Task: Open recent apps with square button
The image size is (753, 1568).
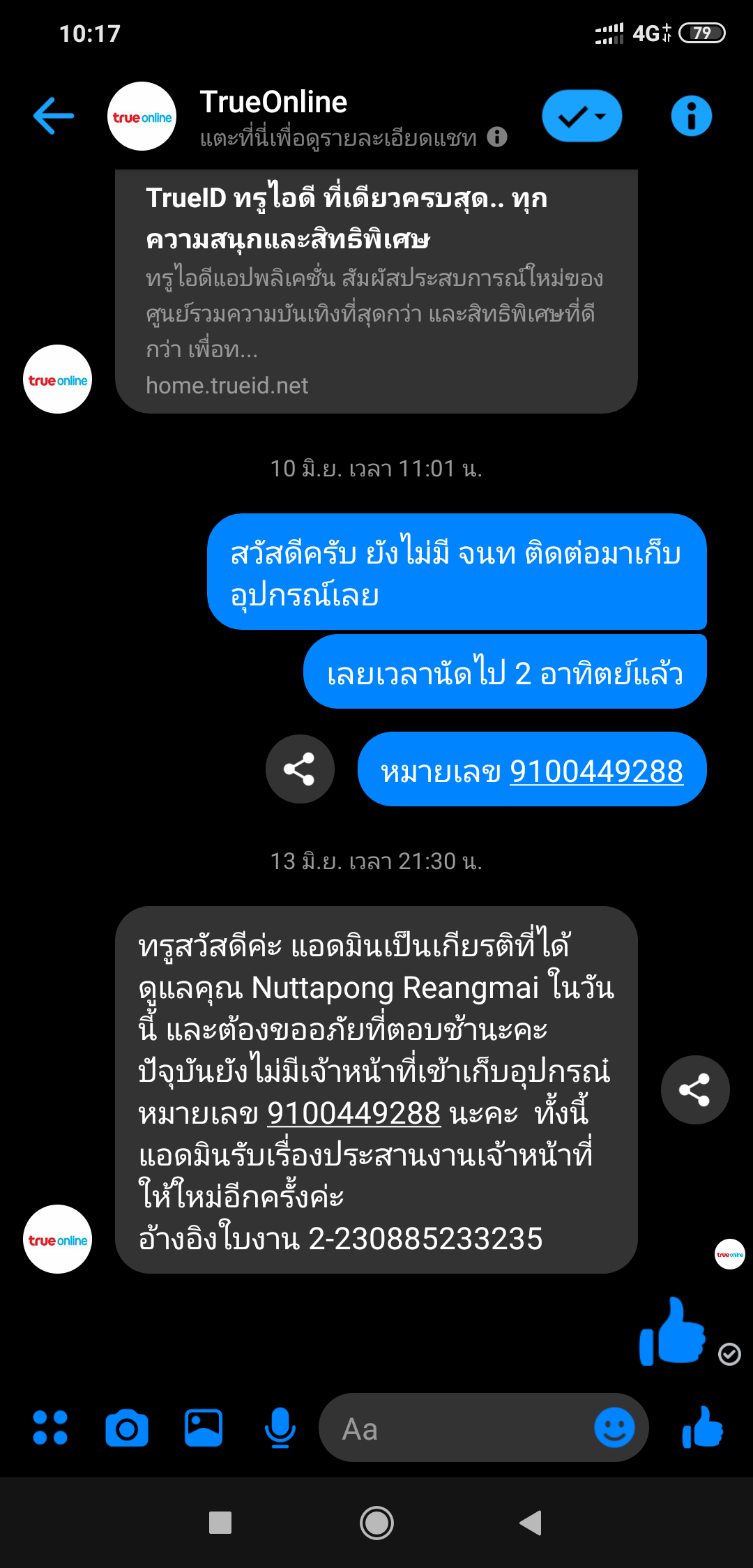Action: [x=220, y=1523]
